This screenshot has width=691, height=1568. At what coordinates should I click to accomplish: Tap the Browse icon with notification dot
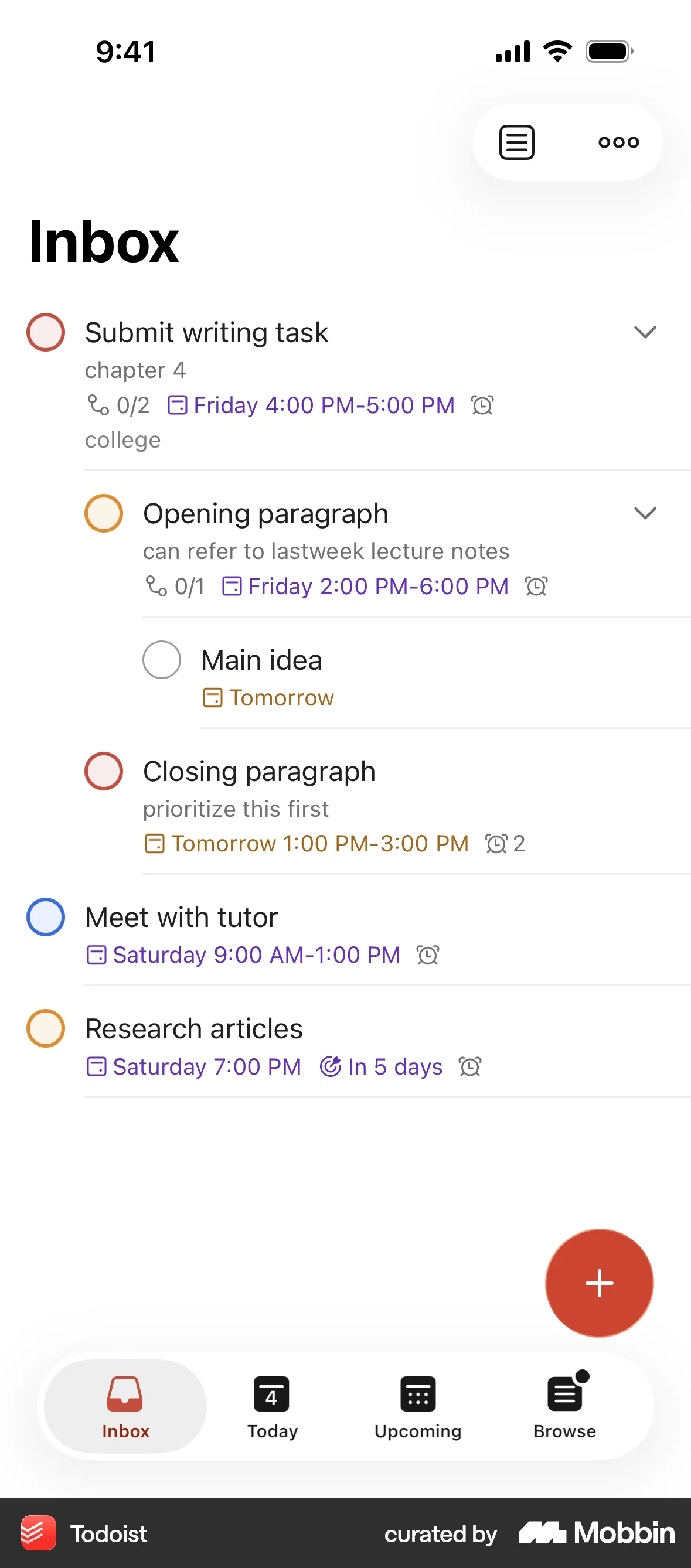click(564, 1394)
